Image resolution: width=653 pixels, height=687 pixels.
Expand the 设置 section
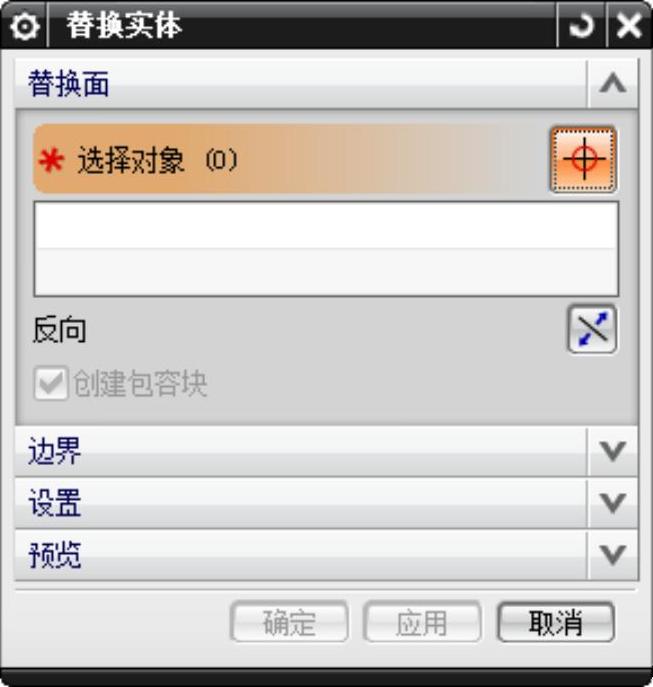612,503
